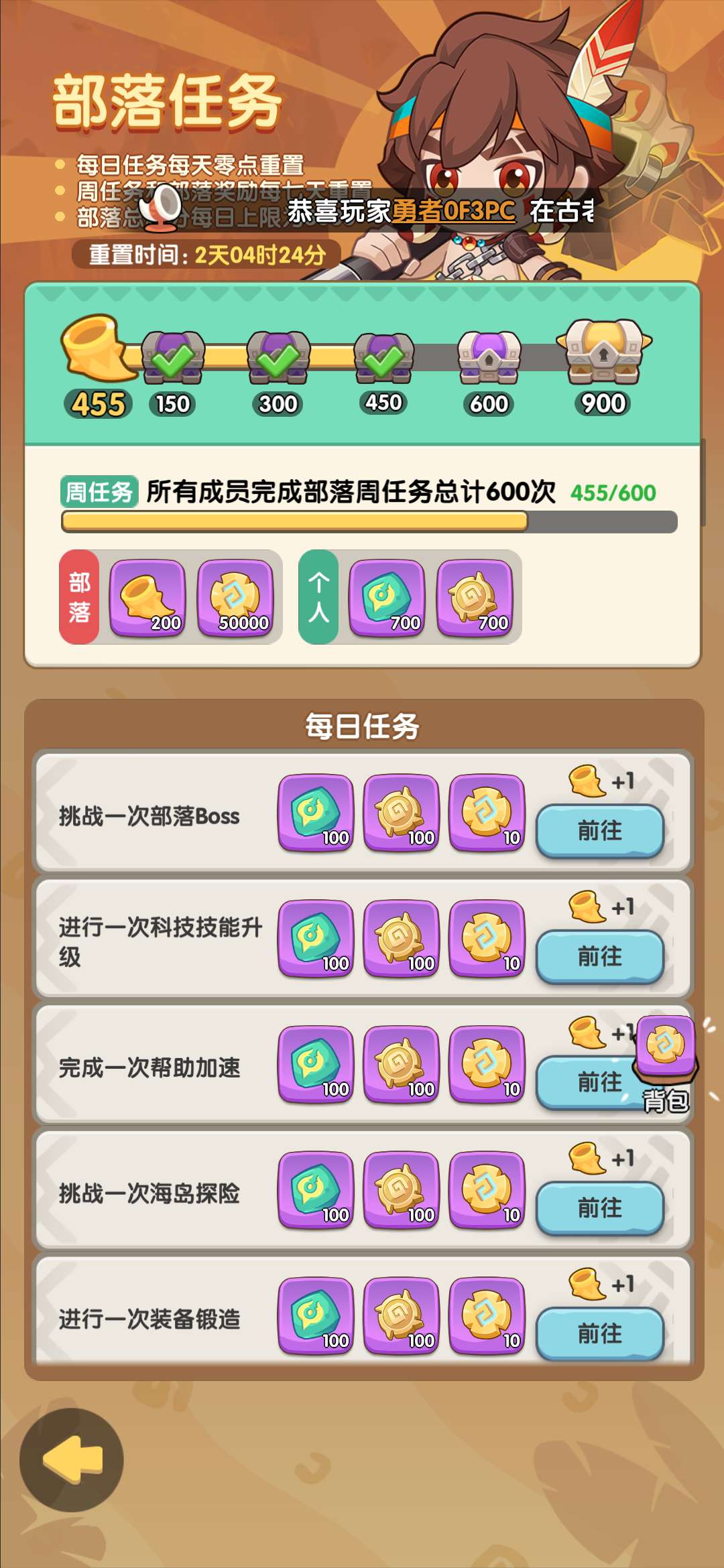Go to 进行一次科技技能升级 task
This screenshot has height=1568, width=724.
[x=599, y=956]
